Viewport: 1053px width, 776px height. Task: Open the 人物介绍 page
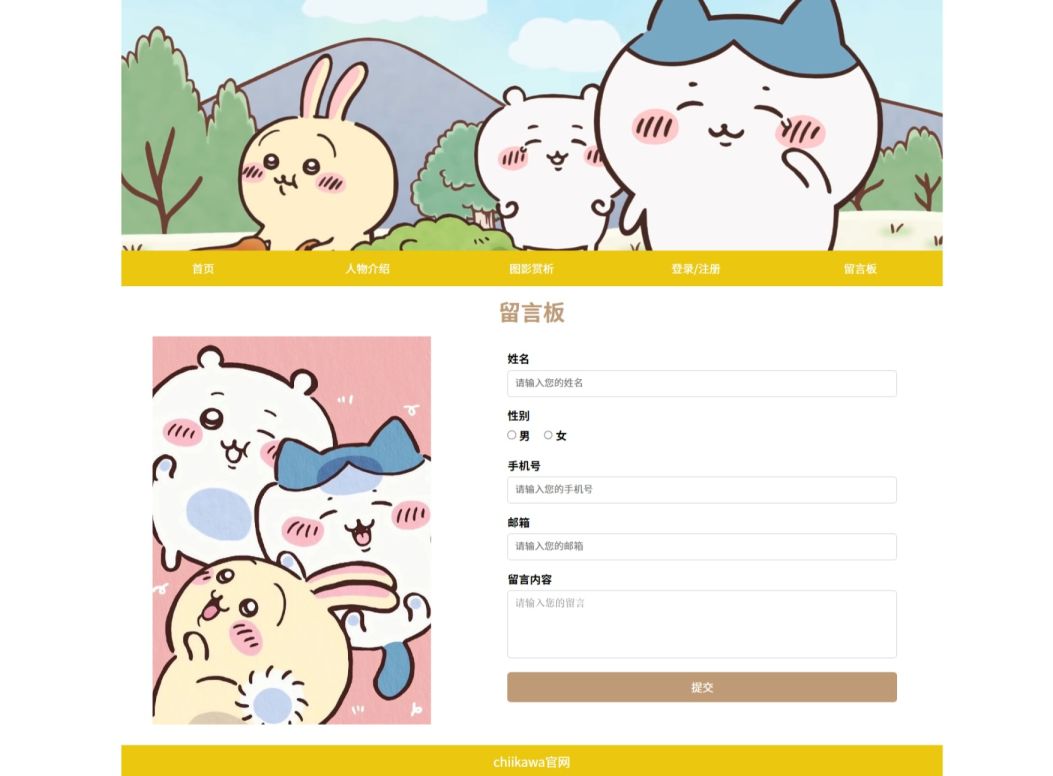pos(367,269)
